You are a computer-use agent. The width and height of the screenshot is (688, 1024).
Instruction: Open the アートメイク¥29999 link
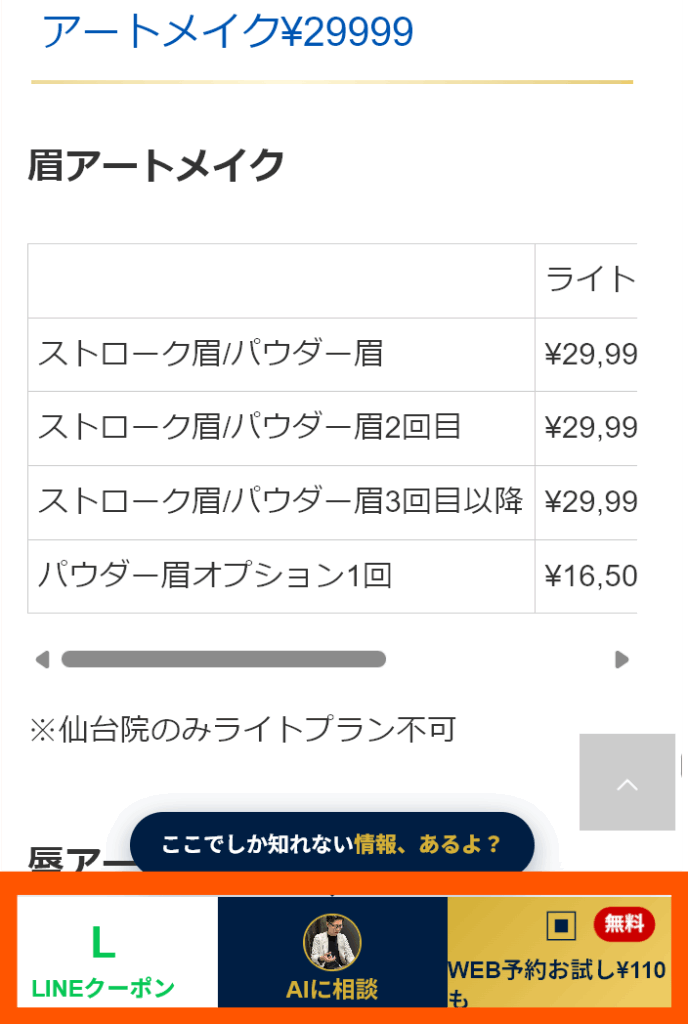point(228,32)
